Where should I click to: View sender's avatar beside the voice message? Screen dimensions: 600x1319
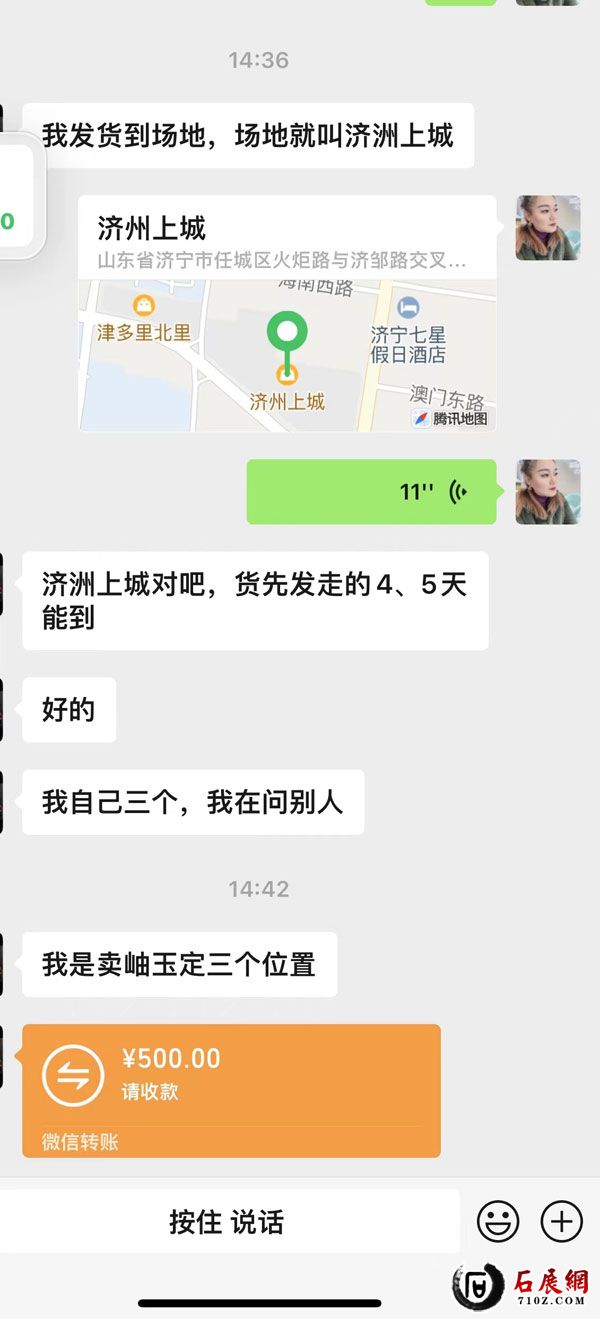click(548, 492)
